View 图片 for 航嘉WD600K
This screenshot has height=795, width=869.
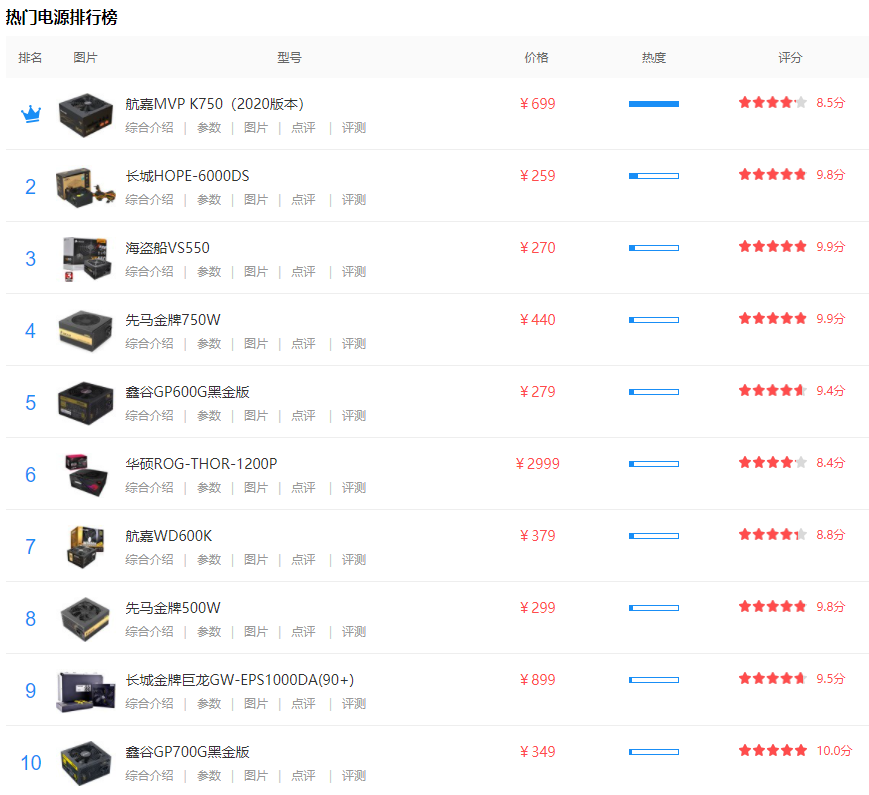(256, 560)
